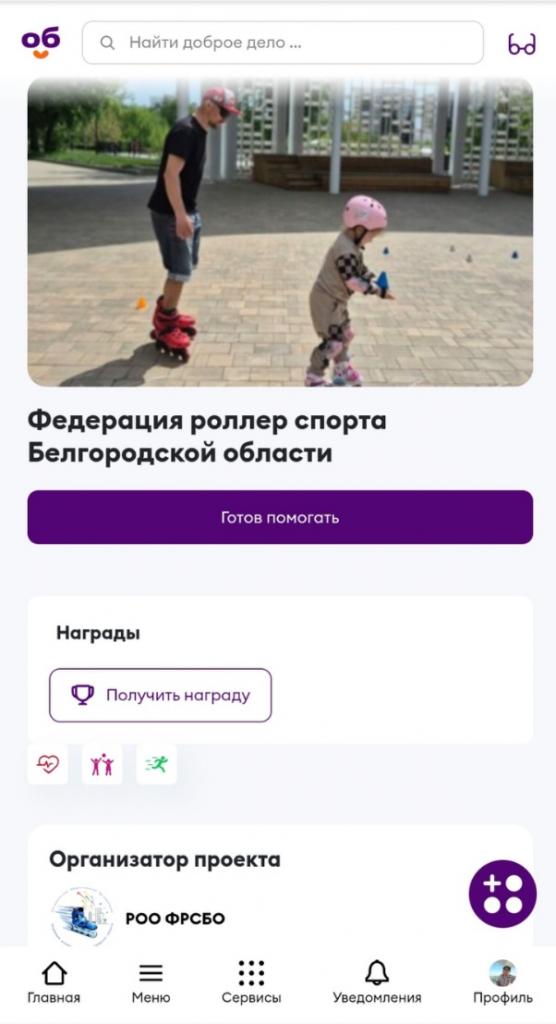
Task: Open accessibility mode via the glasses icon
Action: tap(521, 43)
